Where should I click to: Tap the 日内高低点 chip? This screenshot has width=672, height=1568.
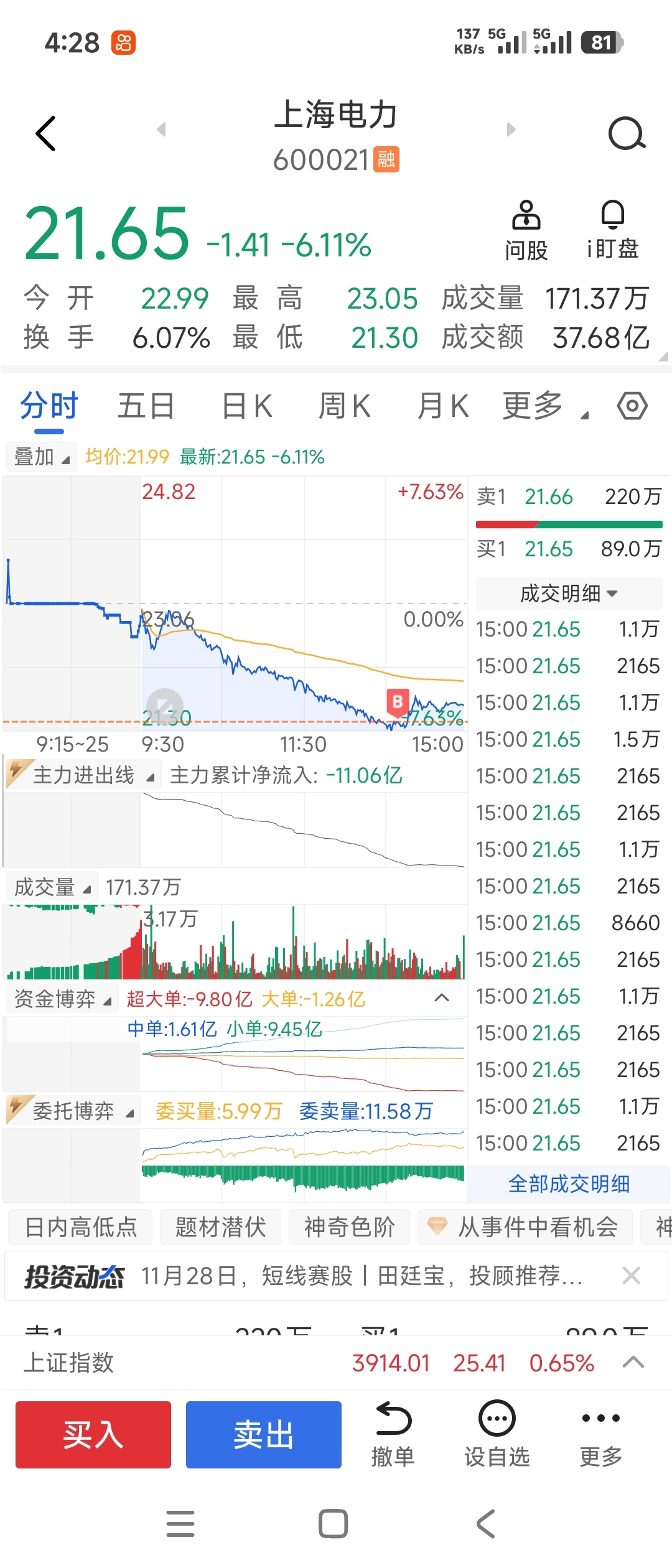(80, 1227)
